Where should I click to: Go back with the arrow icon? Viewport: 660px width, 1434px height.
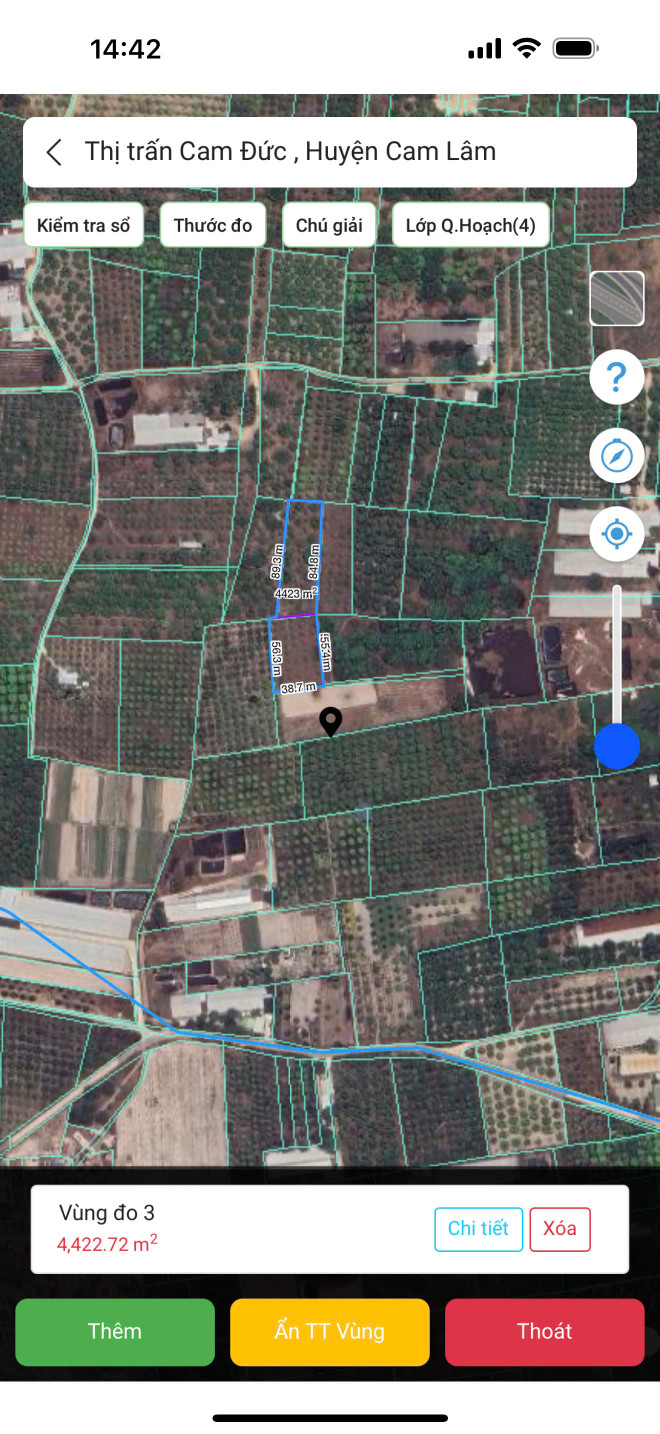tap(54, 152)
